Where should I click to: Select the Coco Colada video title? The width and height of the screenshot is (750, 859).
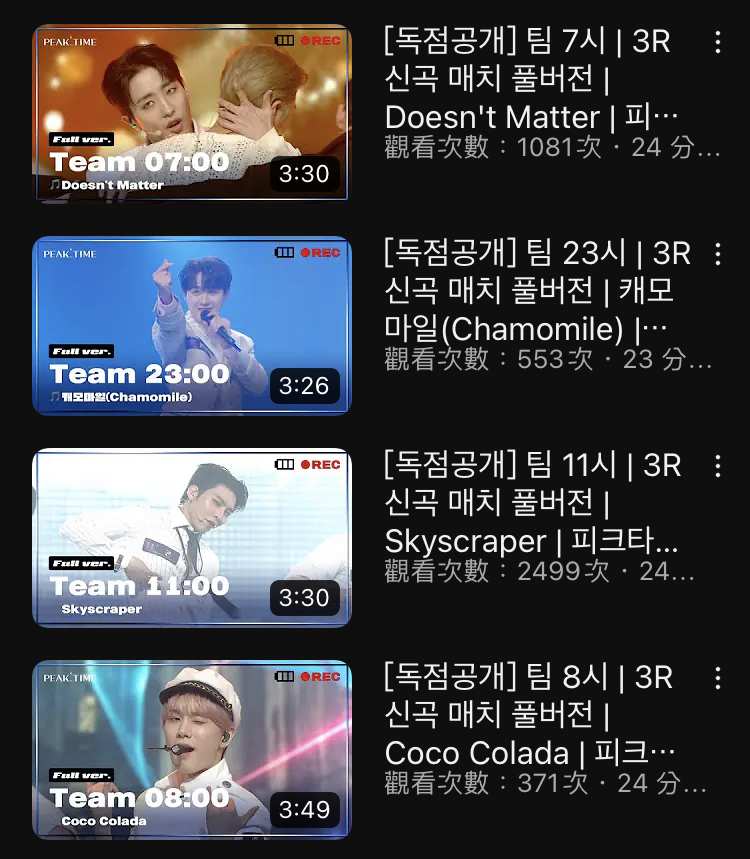point(530,715)
